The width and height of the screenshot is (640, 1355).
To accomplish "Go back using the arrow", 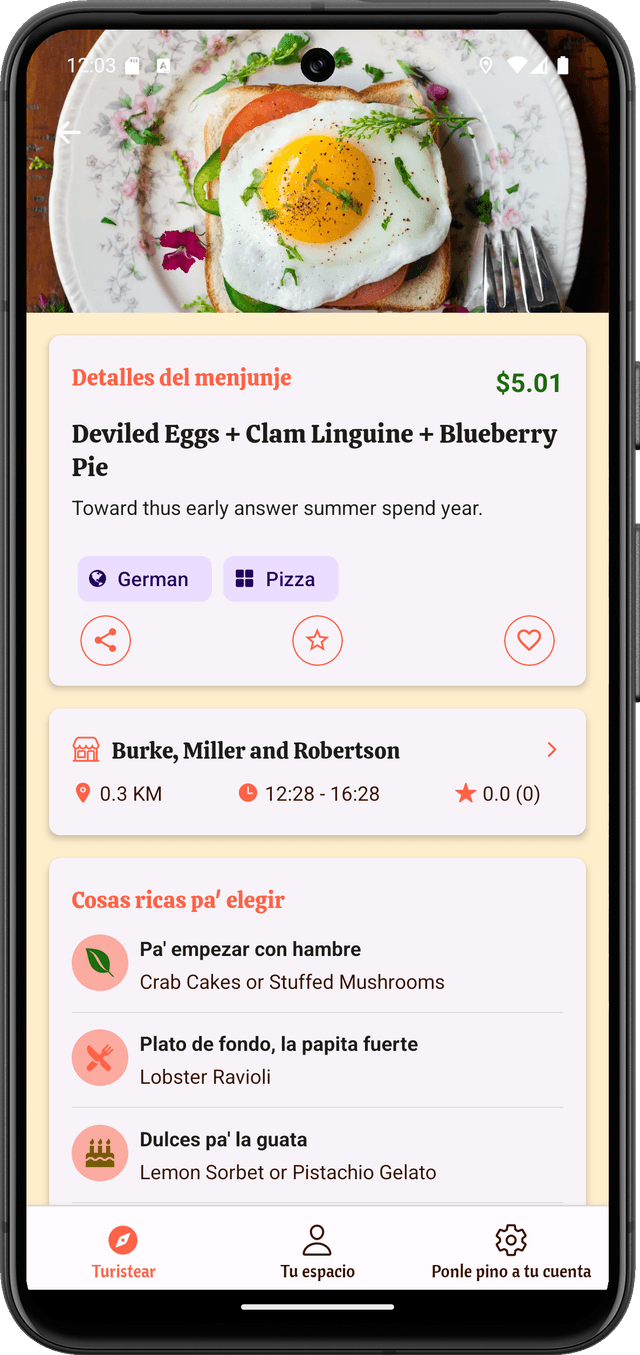I will click(68, 132).
